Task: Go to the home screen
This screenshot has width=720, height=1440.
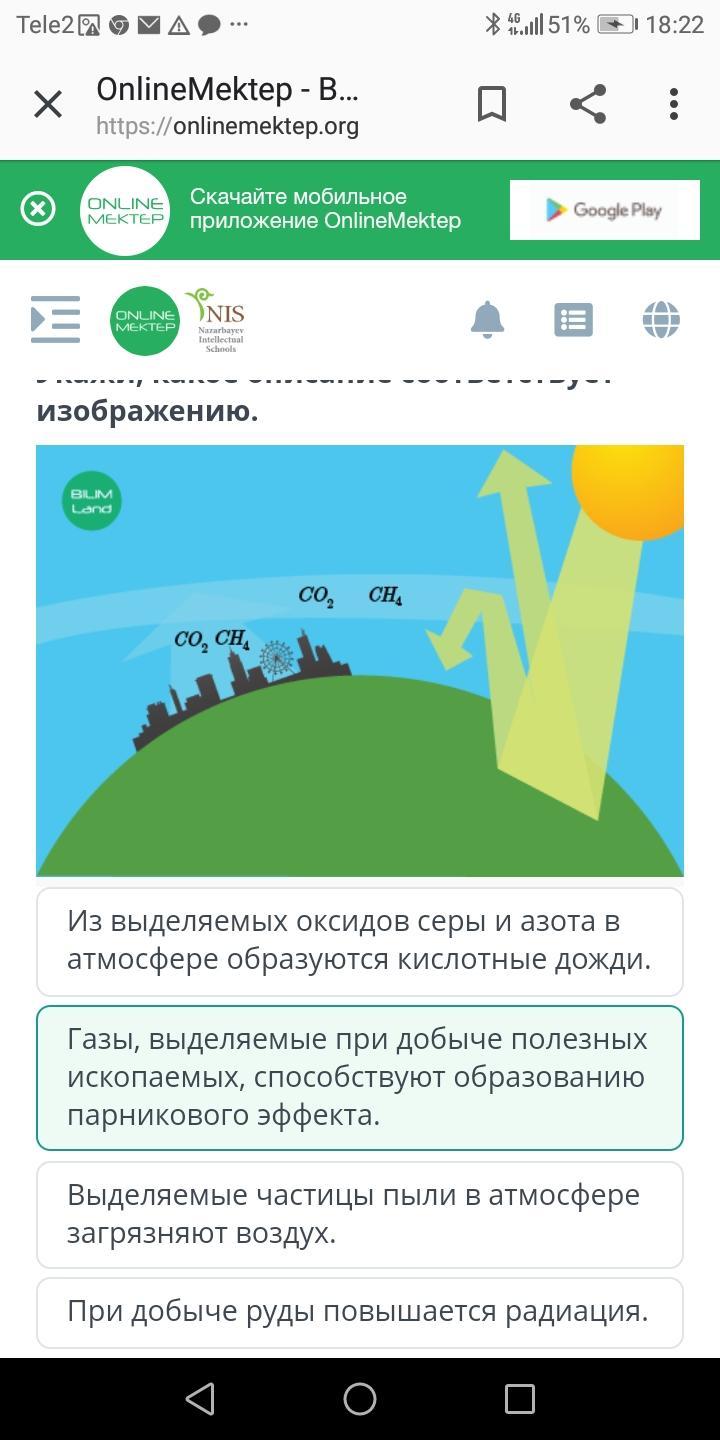Action: click(360, 1398)
